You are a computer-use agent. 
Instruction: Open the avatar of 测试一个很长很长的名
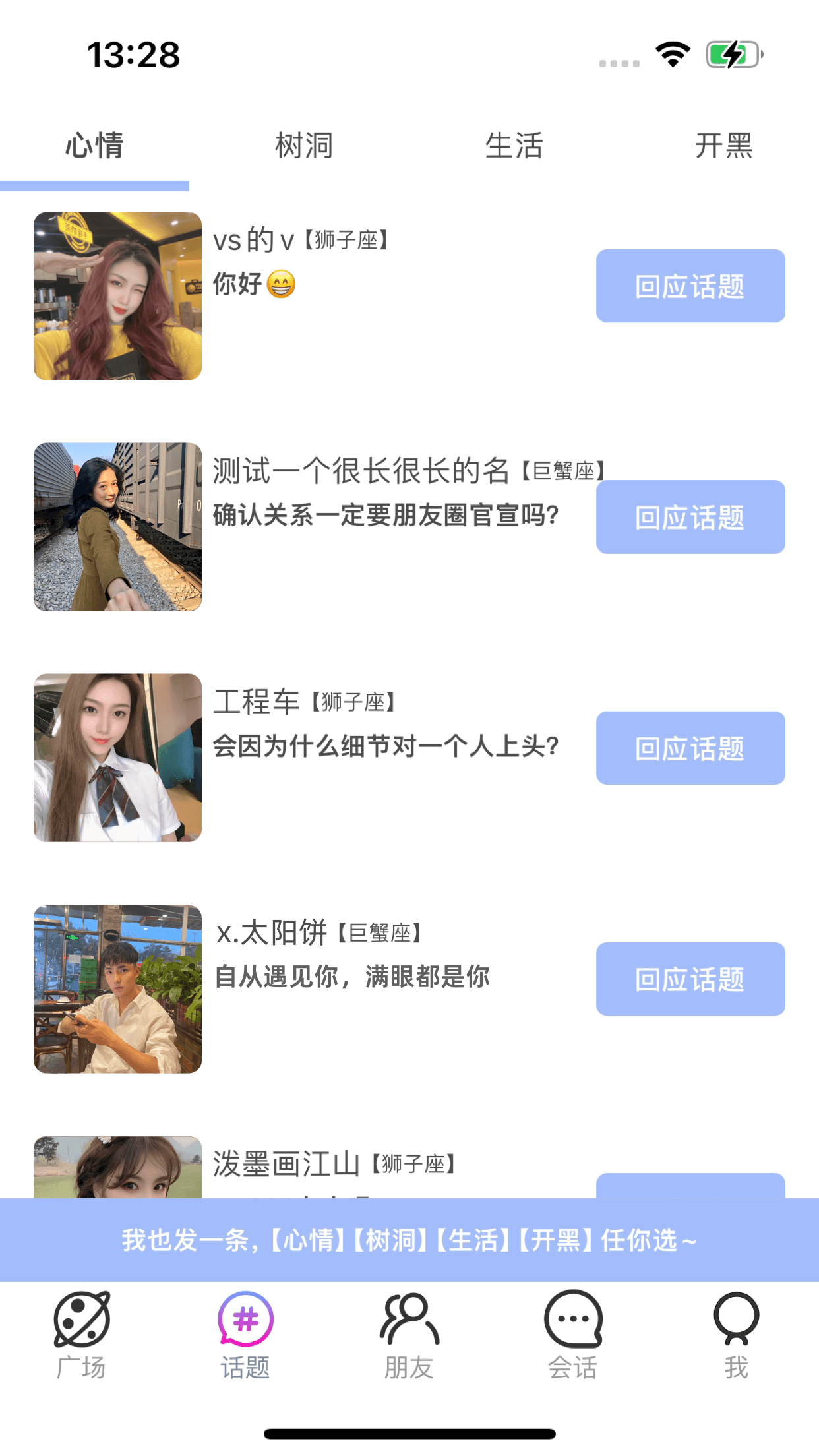117,527
